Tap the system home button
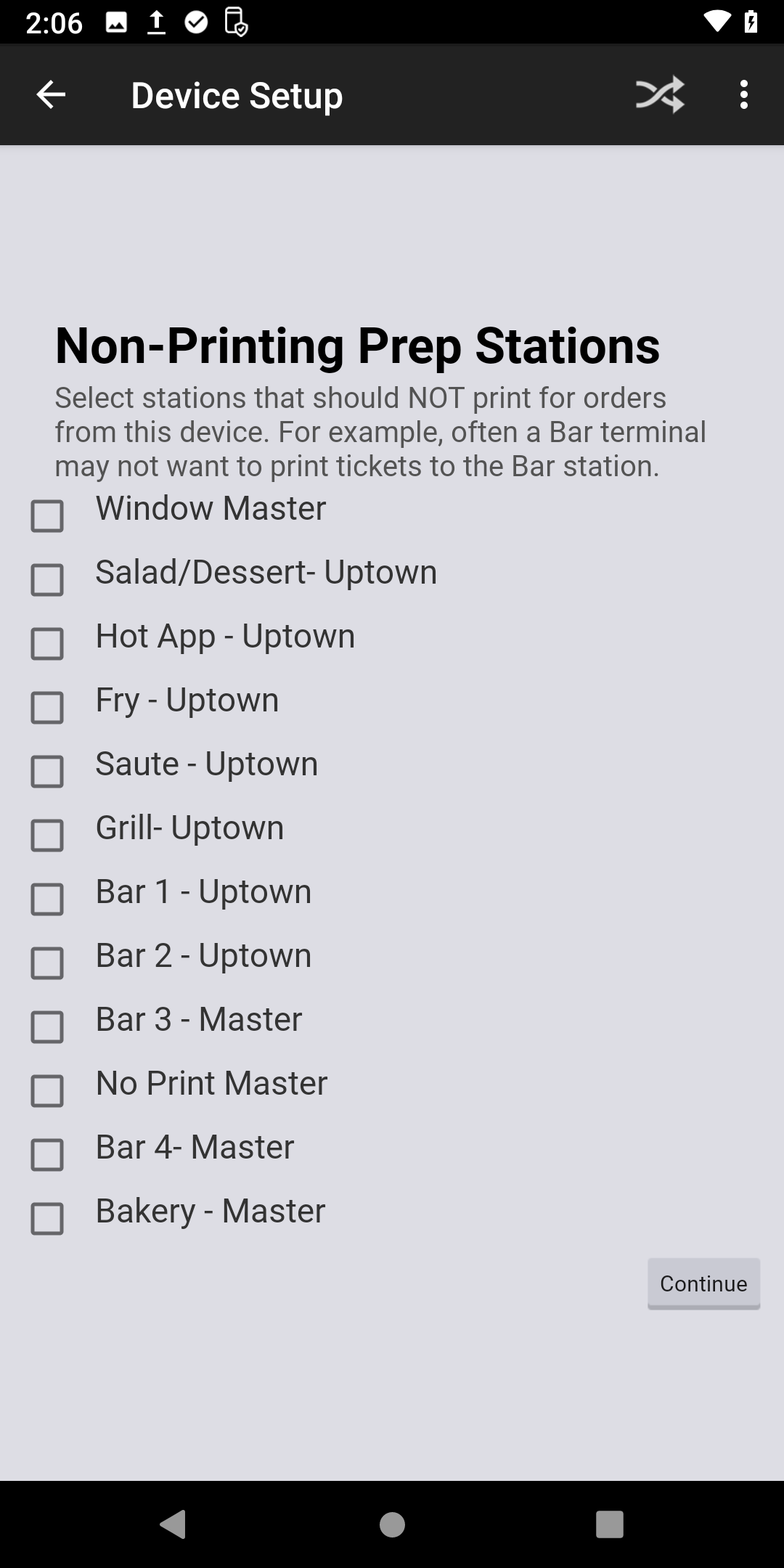Image resolution: width=784 pixels, height=1568 pixels. [392, 1524]
